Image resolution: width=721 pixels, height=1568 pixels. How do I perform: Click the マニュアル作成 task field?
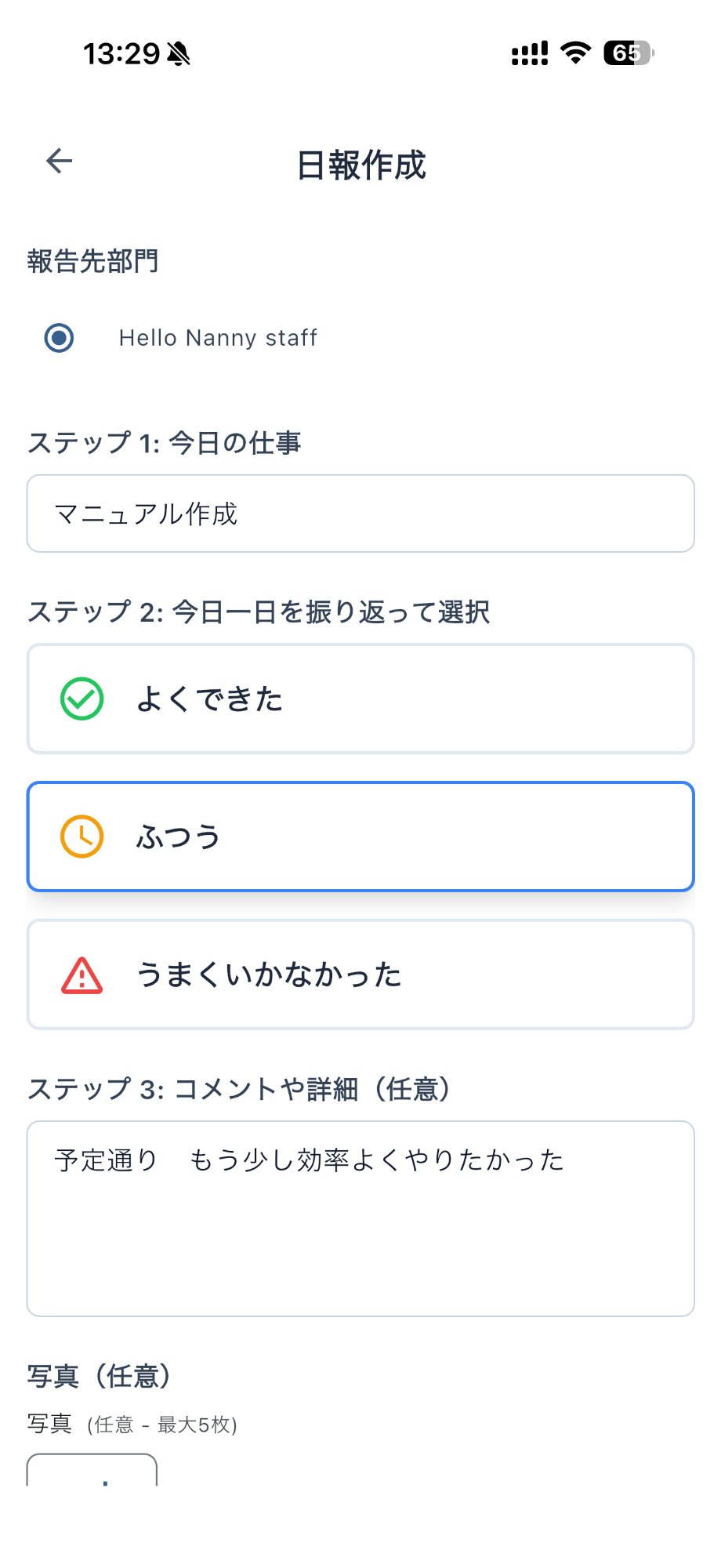coord(359,514)
